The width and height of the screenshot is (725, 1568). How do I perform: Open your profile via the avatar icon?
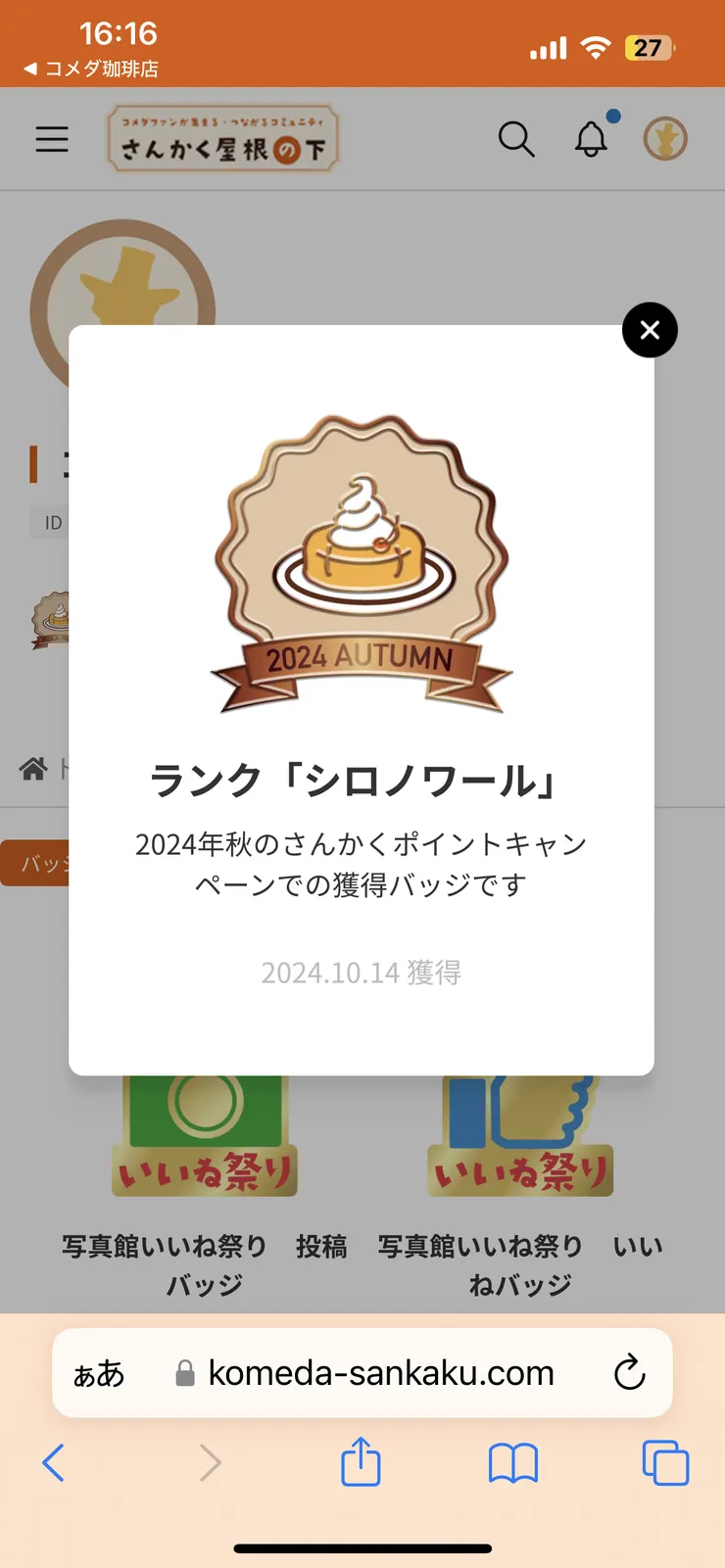(x=664, y=139)
